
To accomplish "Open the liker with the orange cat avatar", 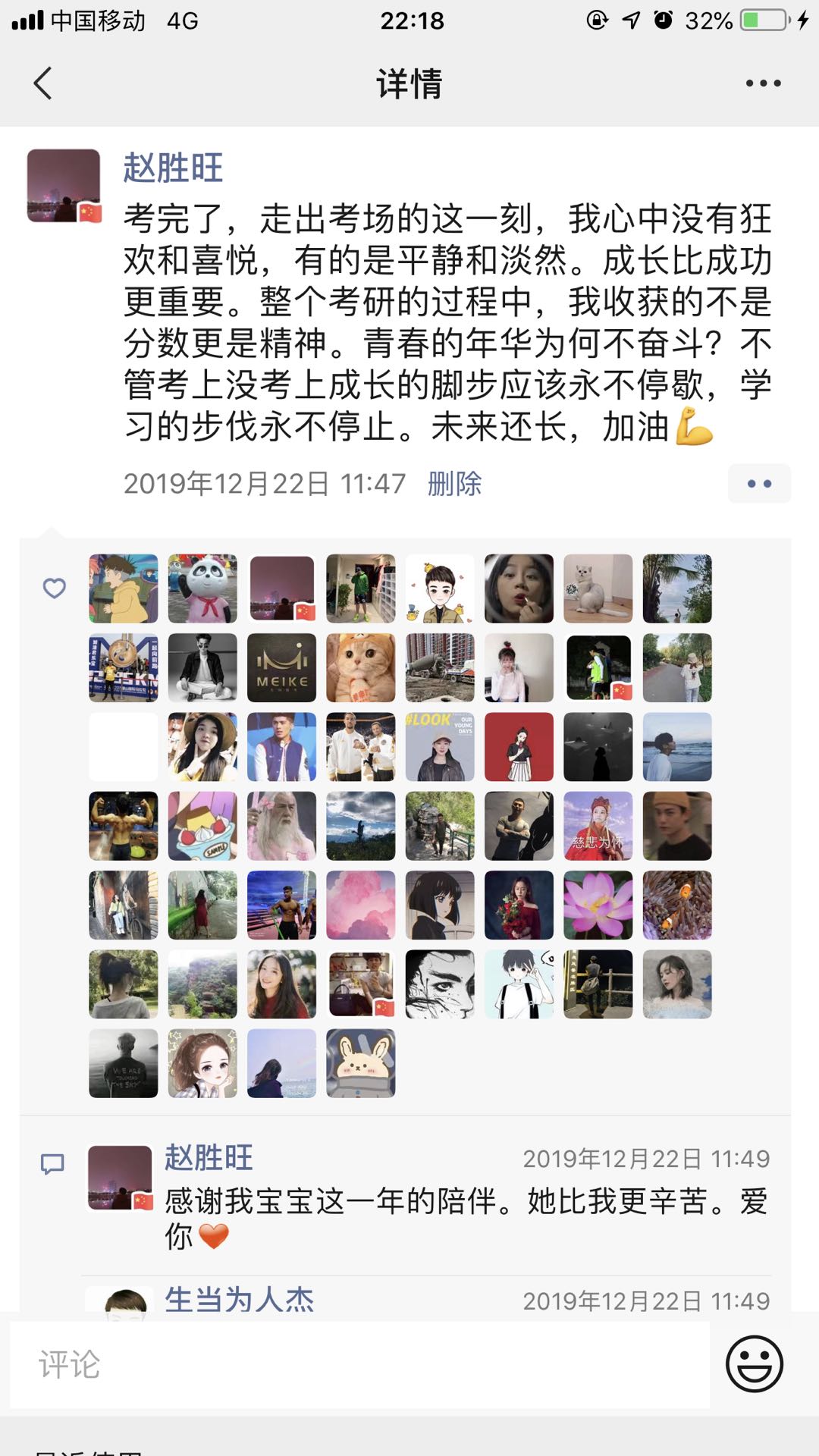I will pos(360,668).
